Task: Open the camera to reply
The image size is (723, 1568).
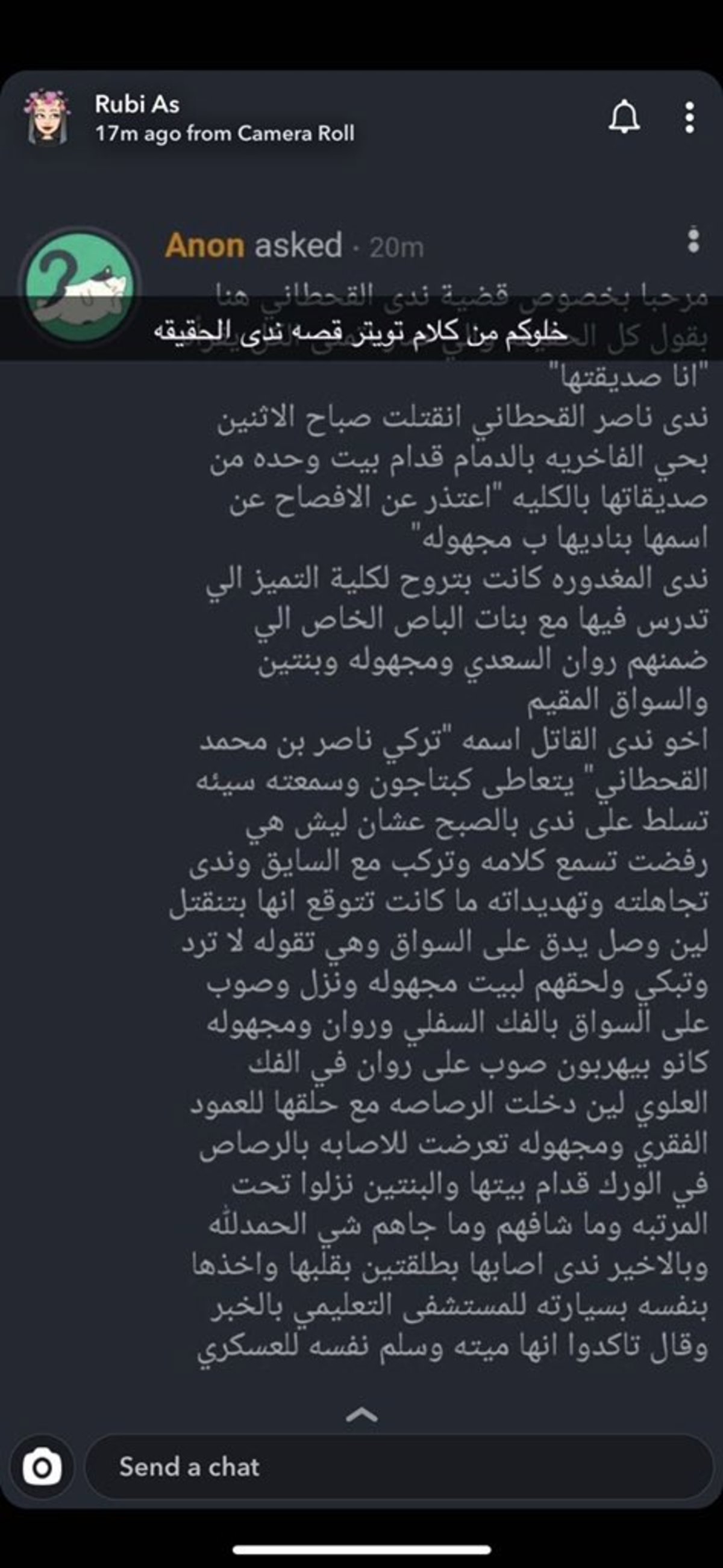Action: pyautogui.click(x=42, y=1467)
